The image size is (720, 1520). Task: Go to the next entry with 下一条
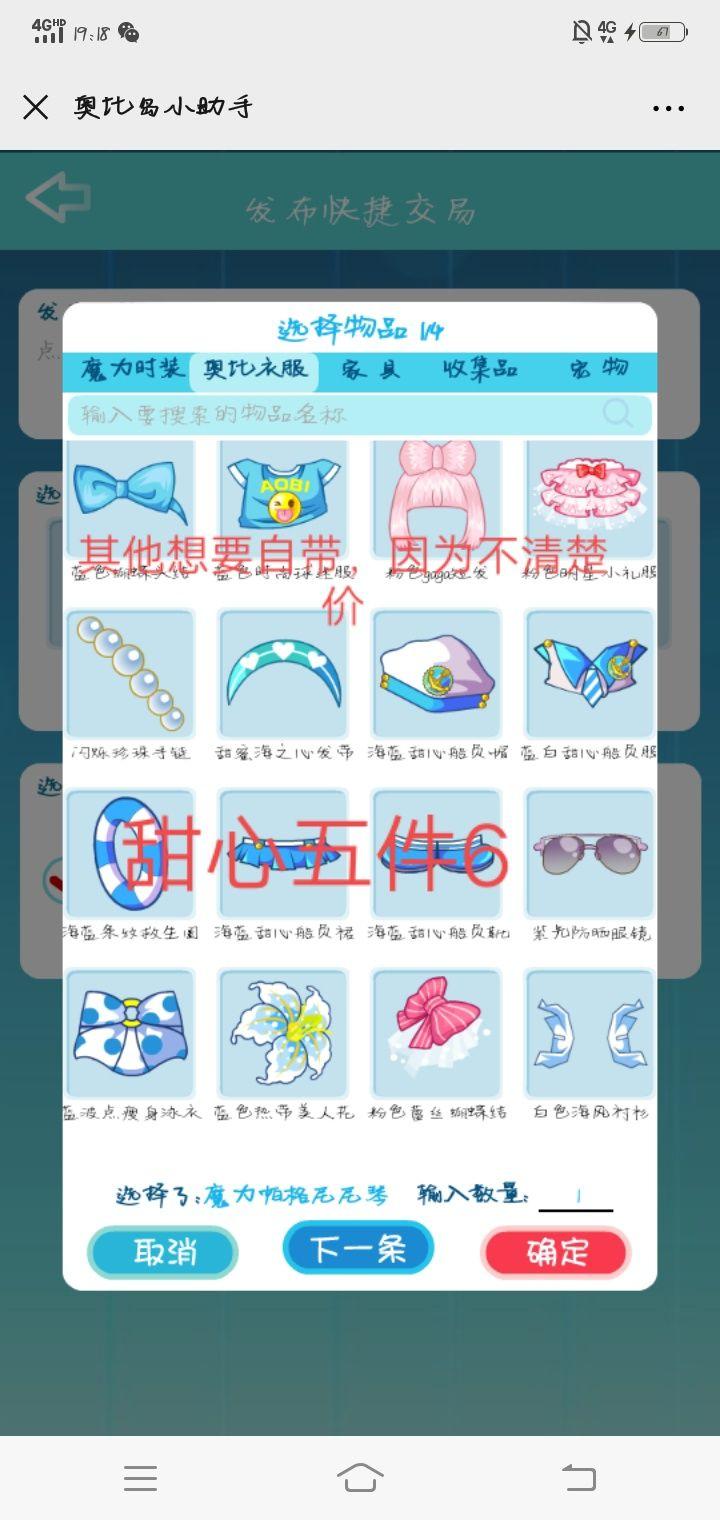click(x=357, y=1248)
